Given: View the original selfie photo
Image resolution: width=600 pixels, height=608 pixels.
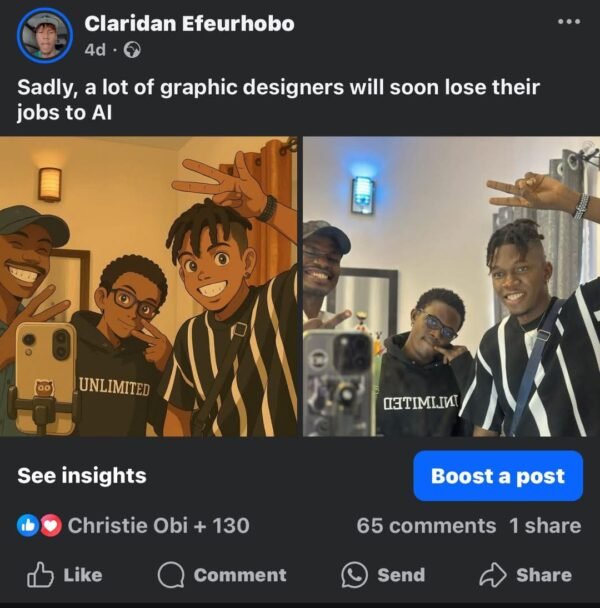Looking at the screenshot, I should [451, 287].
